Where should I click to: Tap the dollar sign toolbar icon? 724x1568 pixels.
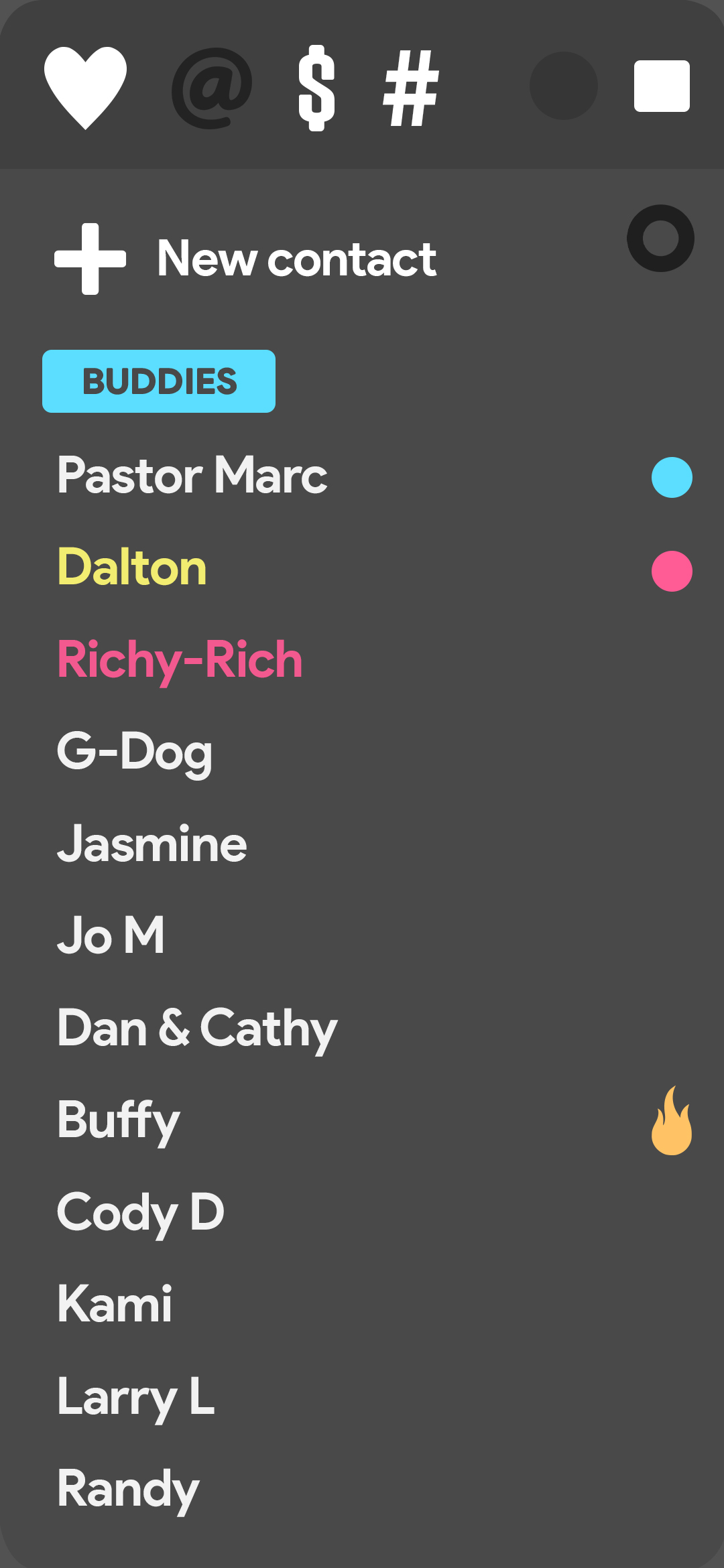[x=316, y=87]
